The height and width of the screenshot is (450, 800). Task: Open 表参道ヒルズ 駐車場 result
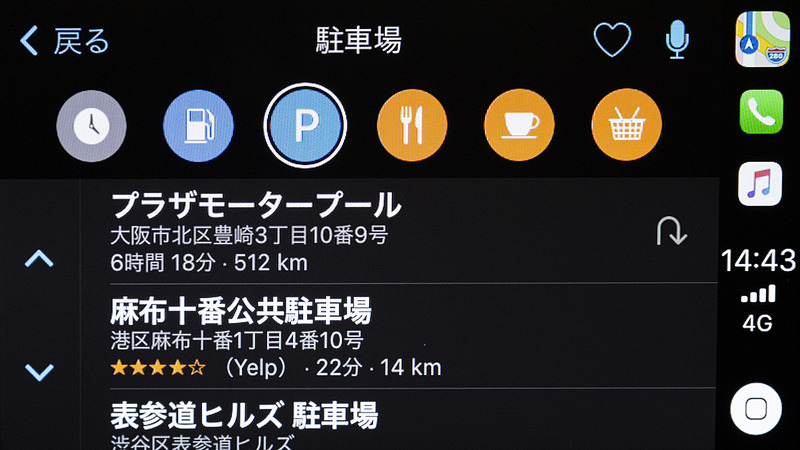[x=380, y=420]
